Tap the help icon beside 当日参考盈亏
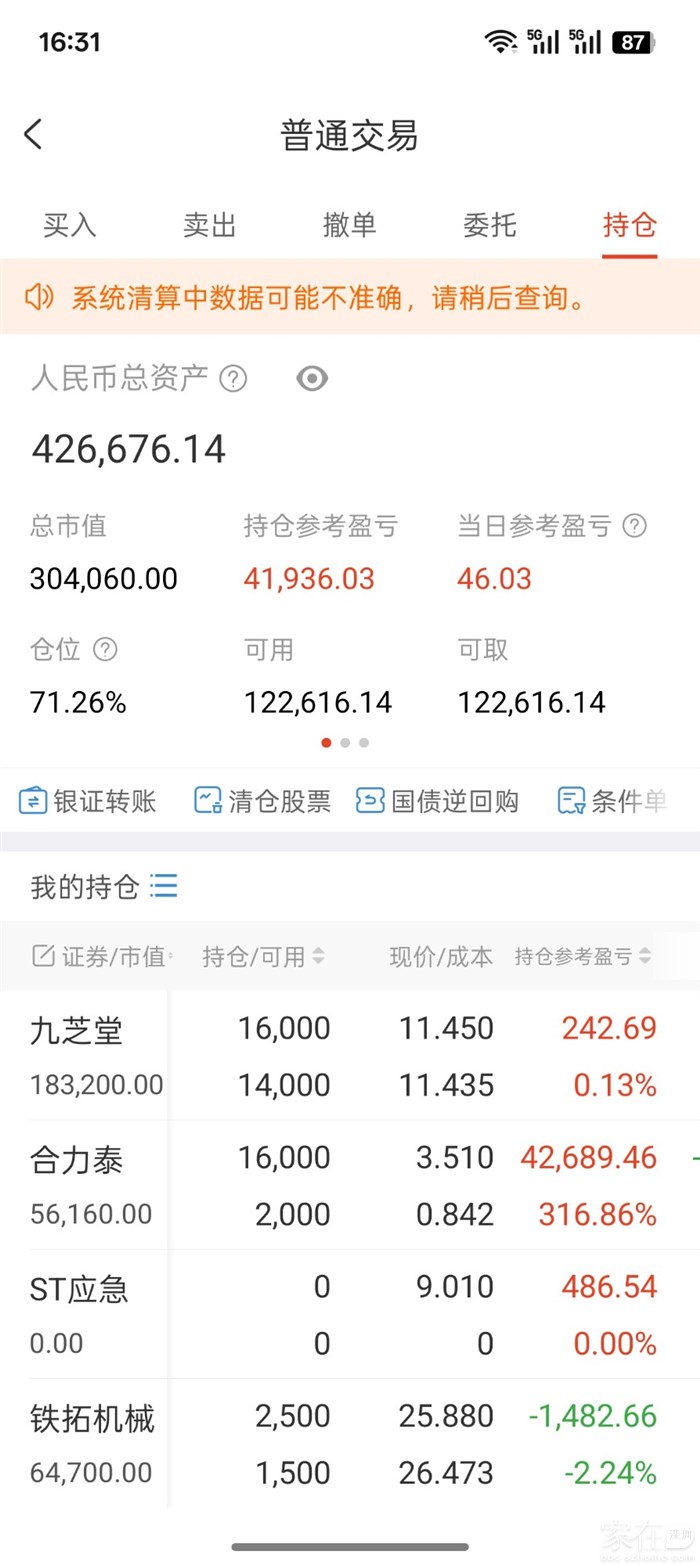 point(634,526)
